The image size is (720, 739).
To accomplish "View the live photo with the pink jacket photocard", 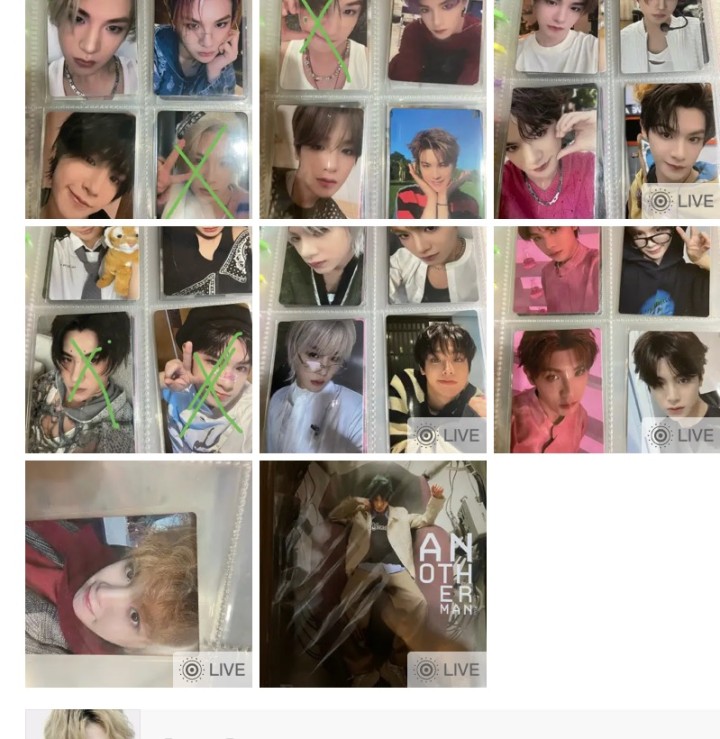I will pyautogui.click(x=606, y=108).
